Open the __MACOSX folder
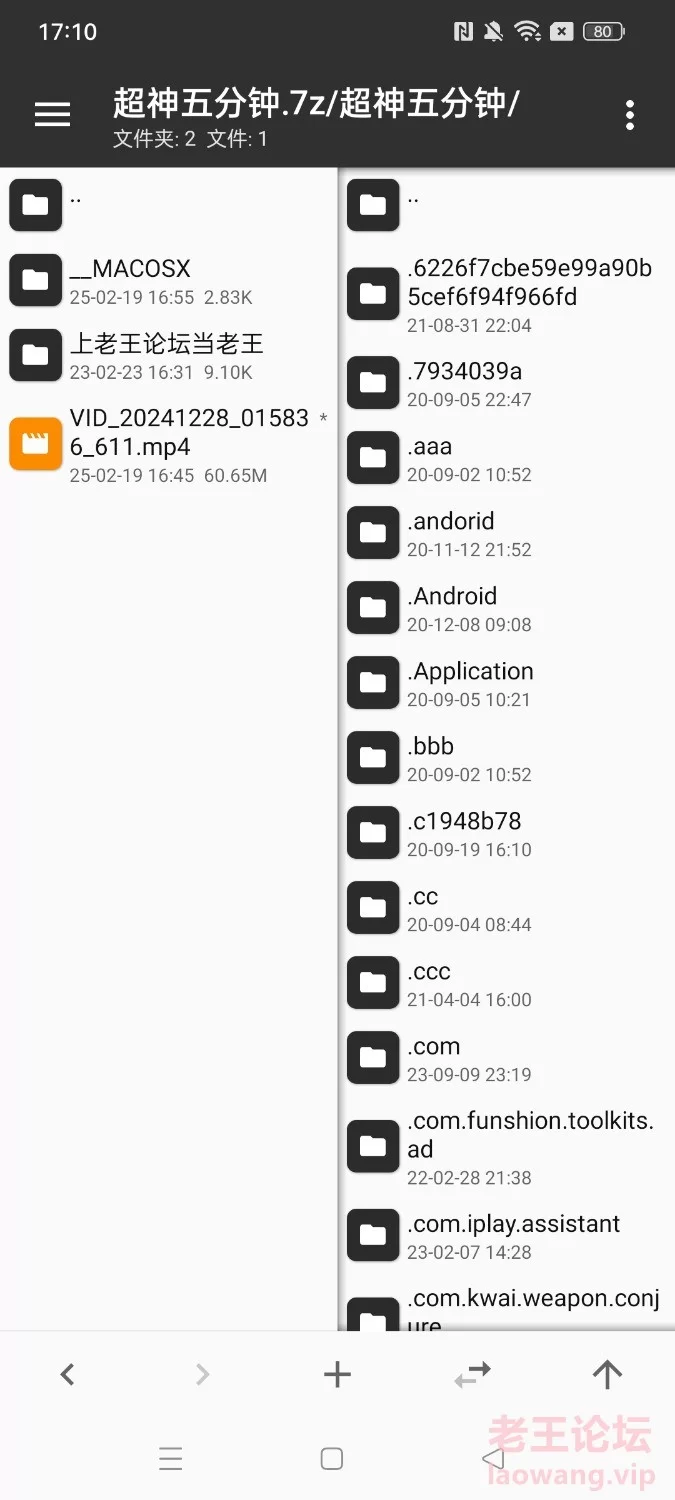This screenshot has height=1500, width=675. point(169,281)
